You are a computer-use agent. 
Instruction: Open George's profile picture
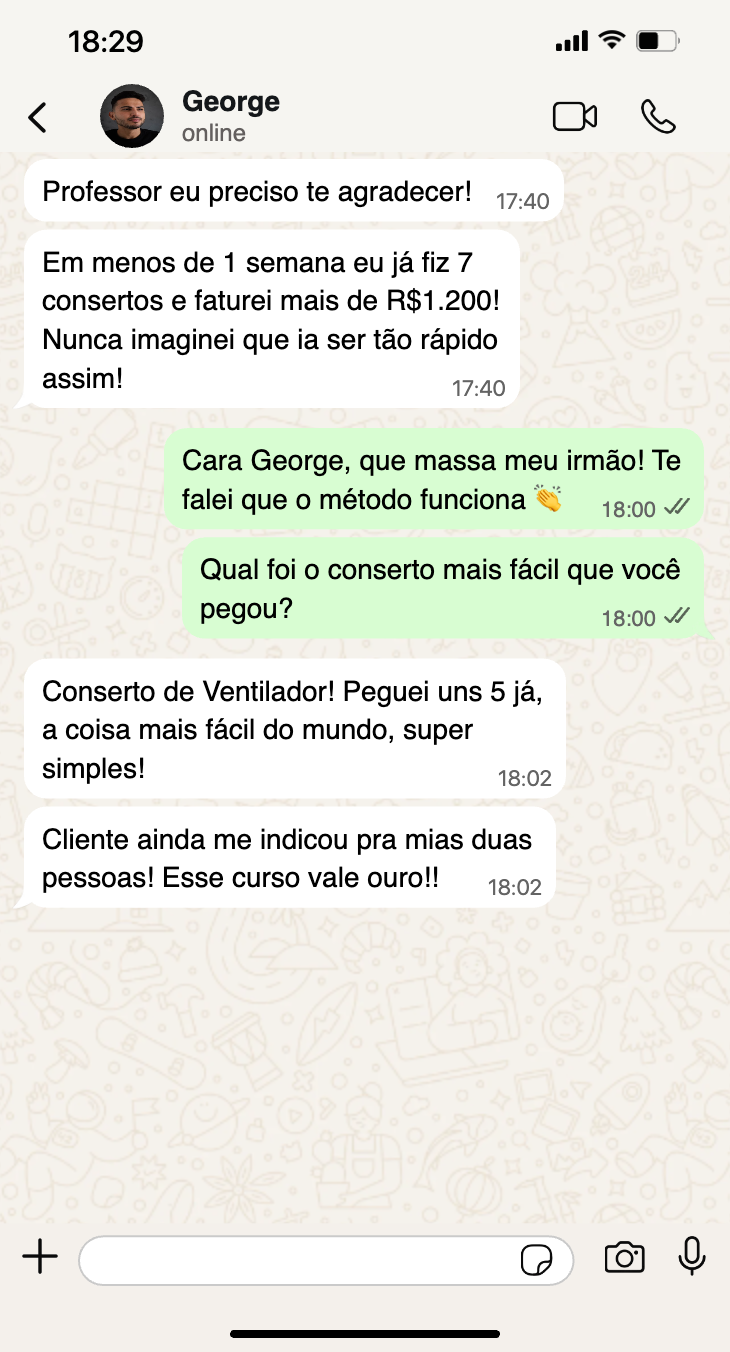tap(131, 116)
